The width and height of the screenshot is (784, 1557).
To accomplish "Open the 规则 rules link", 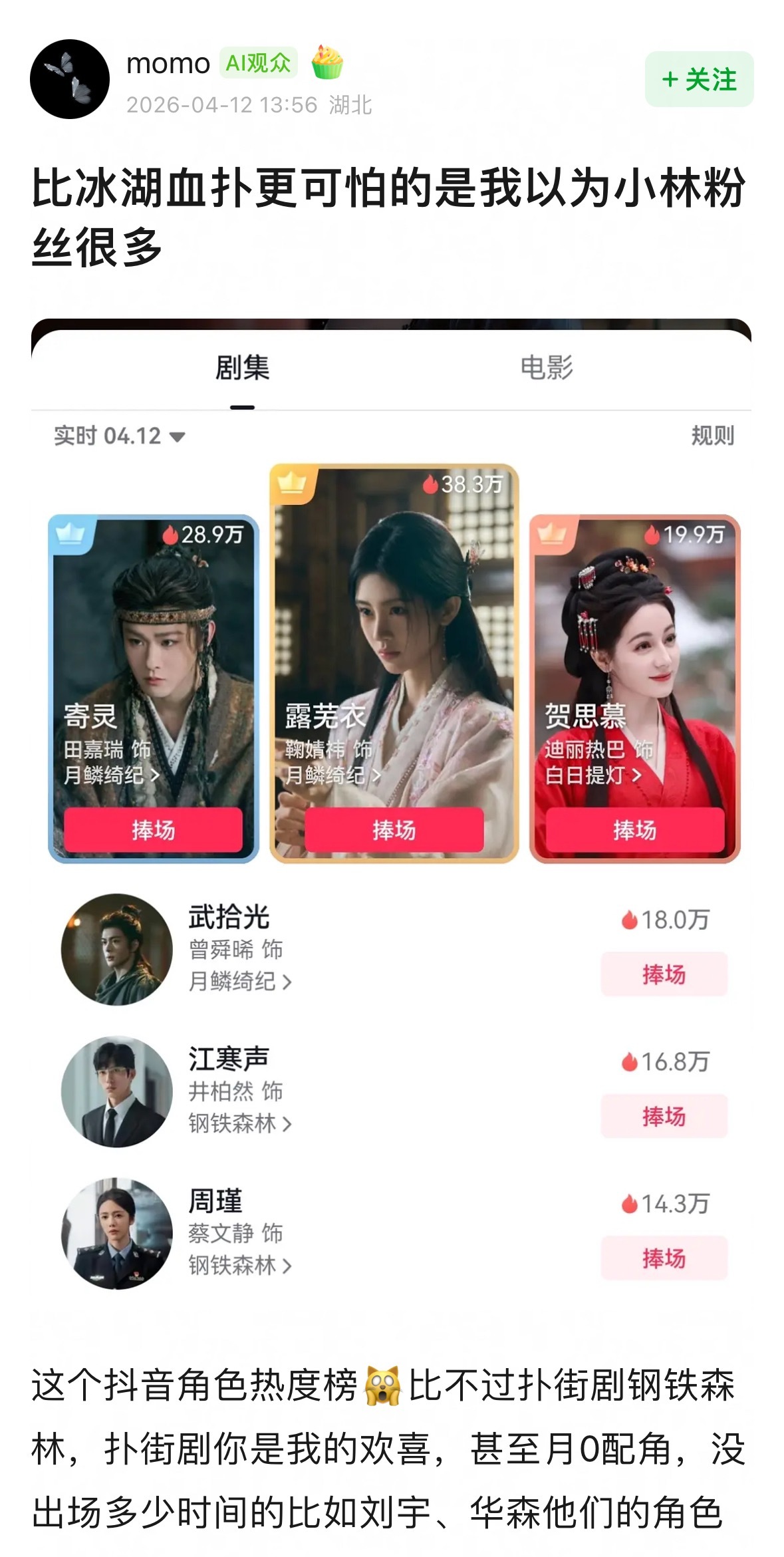I will [x=712, y=435].
